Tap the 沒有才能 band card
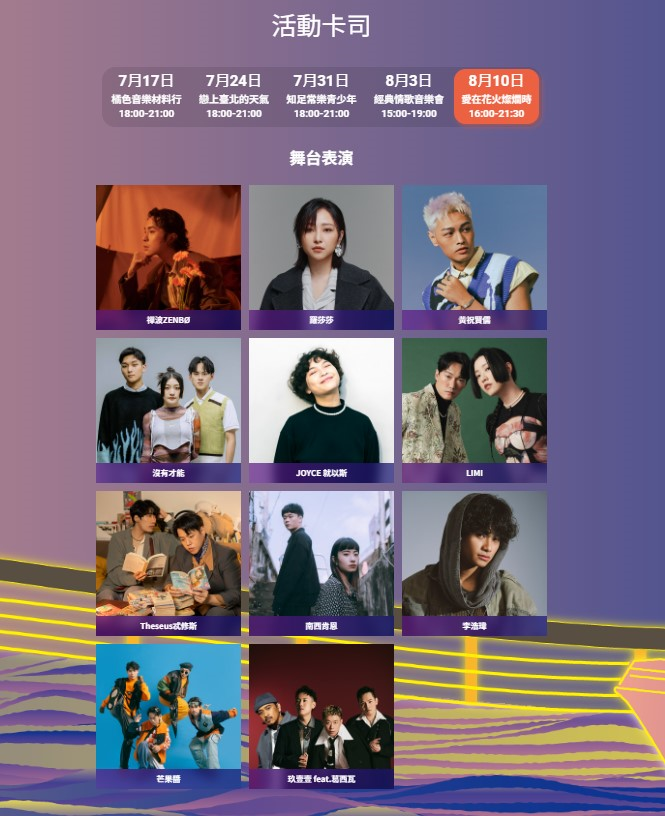665x816 pixels. coord(168,409)
